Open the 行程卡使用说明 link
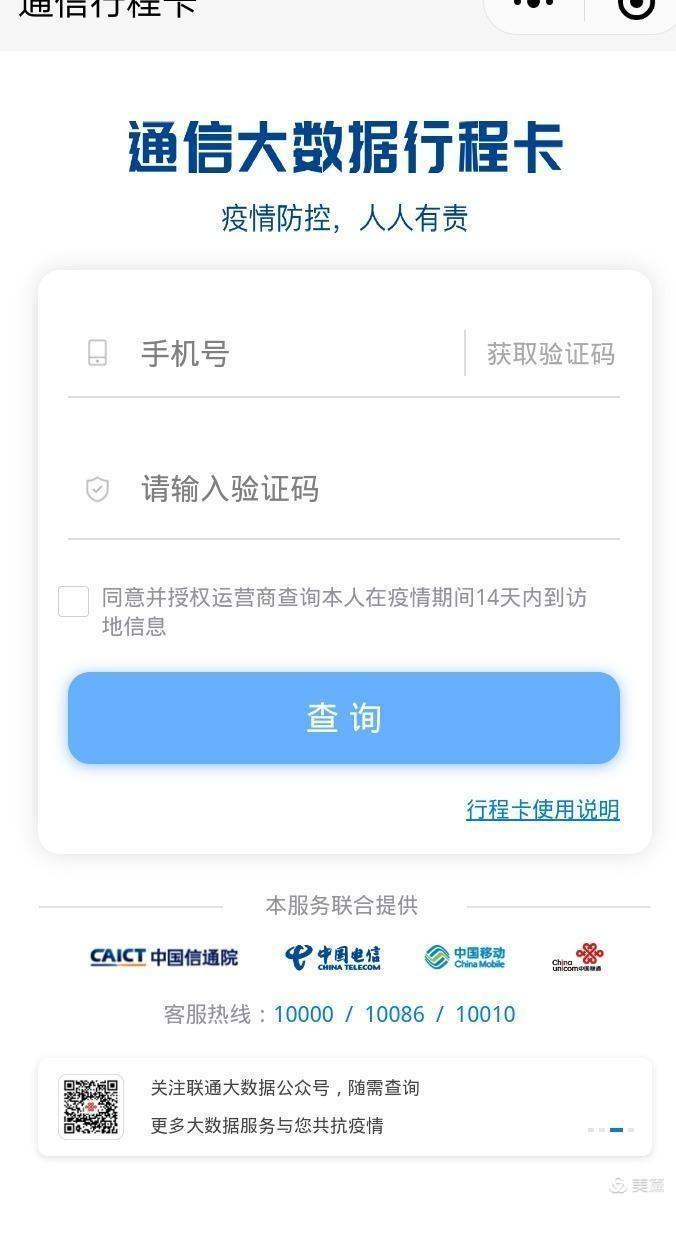 [x=542, y=810]
